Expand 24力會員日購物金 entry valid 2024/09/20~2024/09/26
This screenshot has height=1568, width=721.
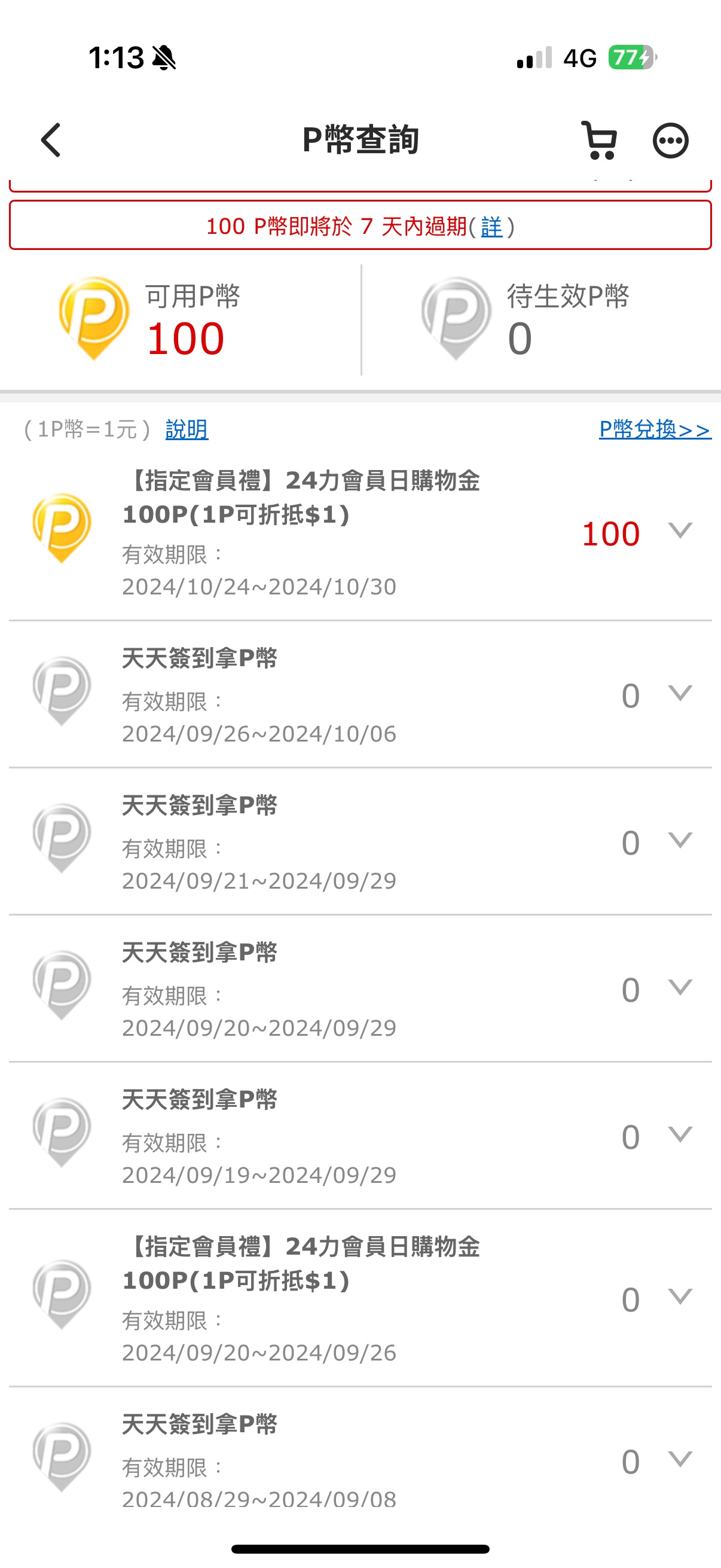tap(680, 1297)
